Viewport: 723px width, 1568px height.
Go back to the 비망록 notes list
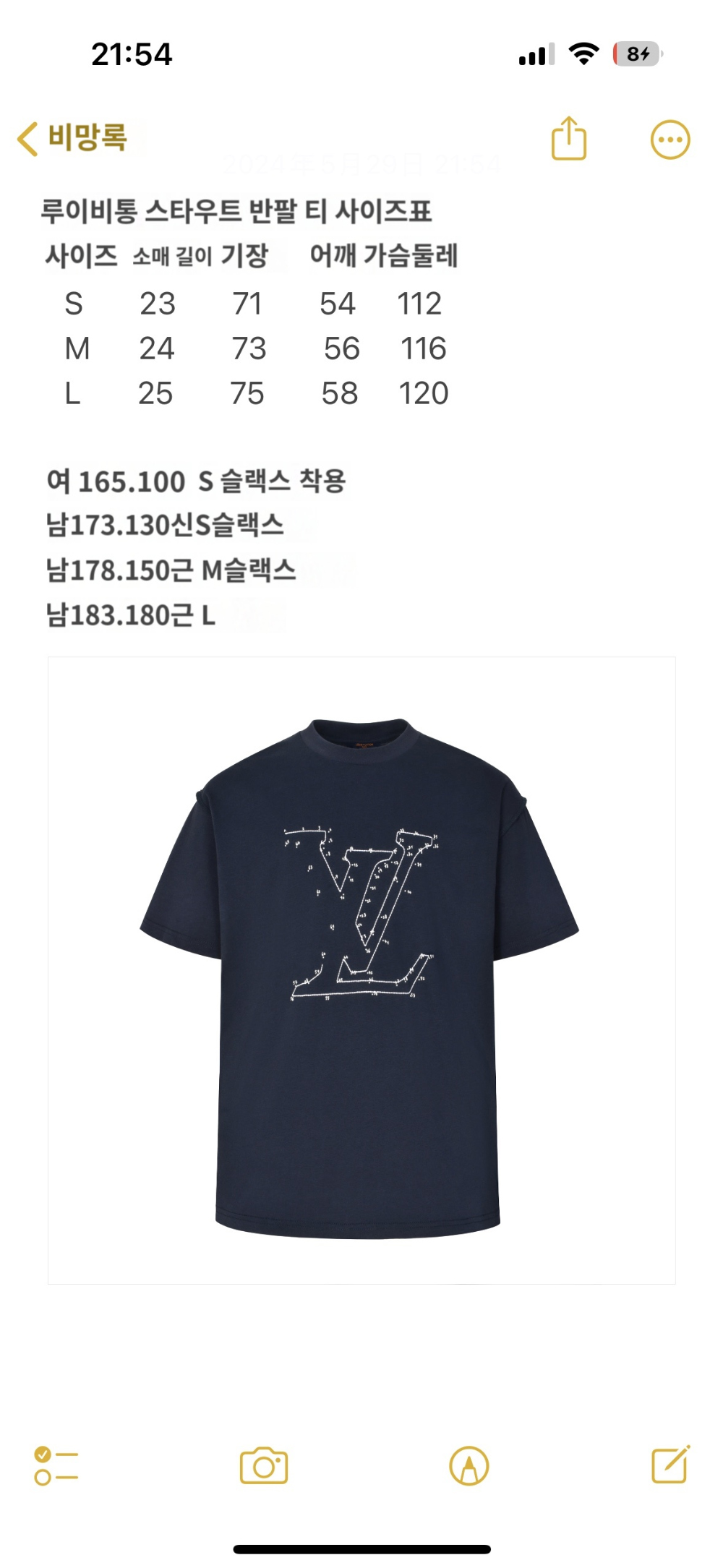(72, 137)
